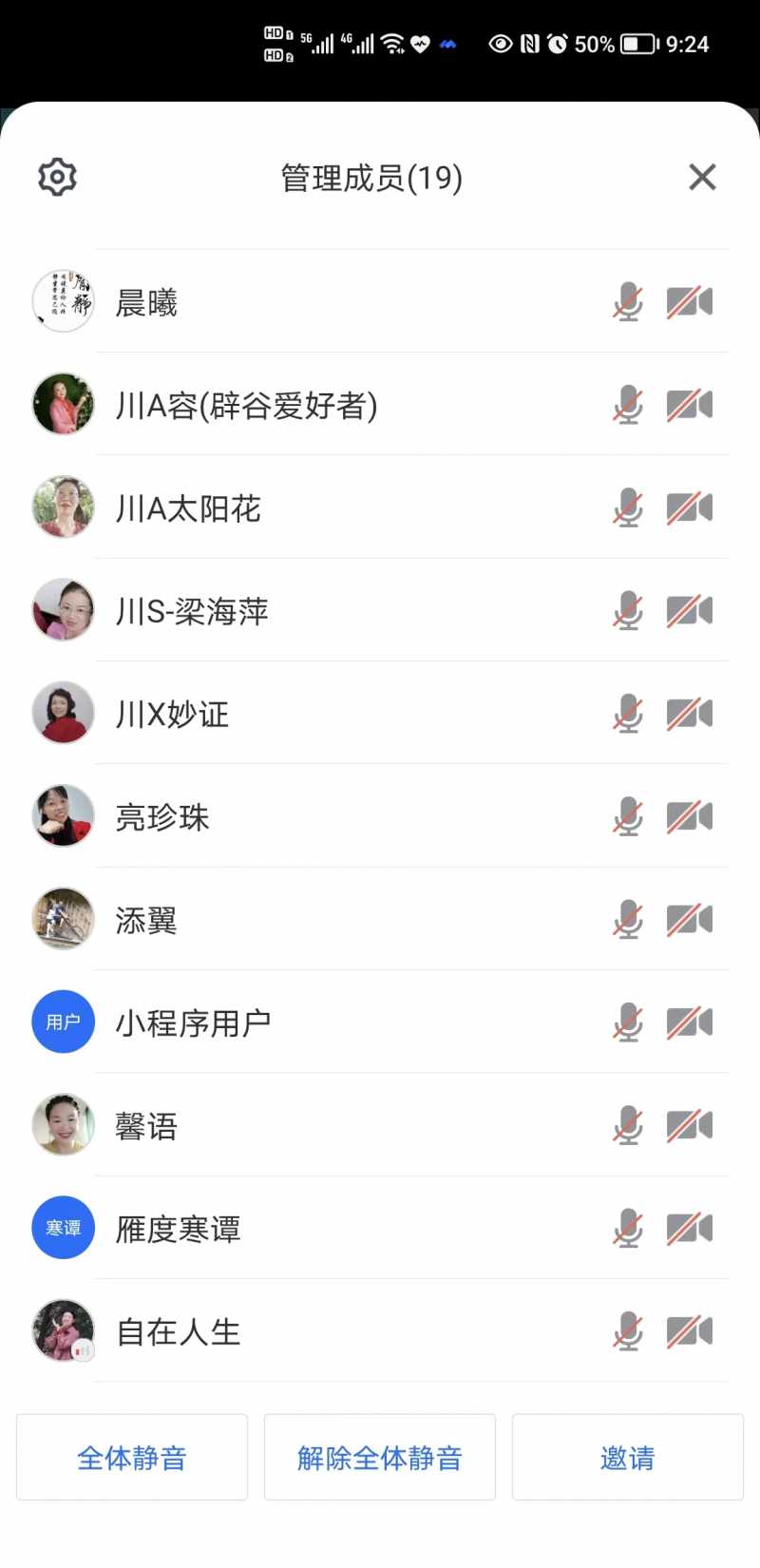760x1568 pixels.
Task: Close the manage members panel
Action: point(702,177)
